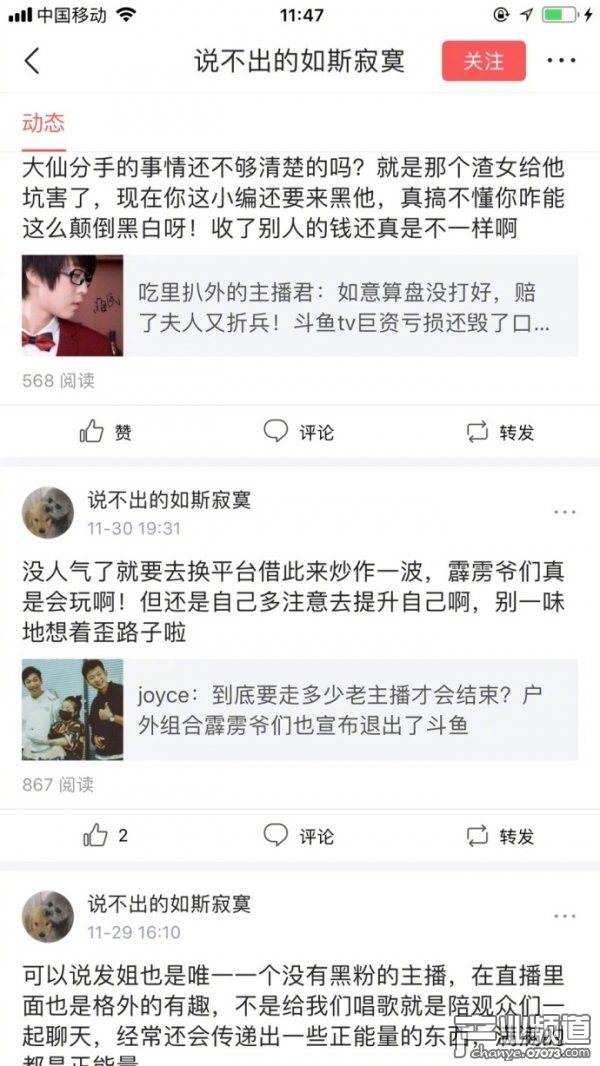Repost the post with 867 阅读
The image size is (600, 1066).
500,836
